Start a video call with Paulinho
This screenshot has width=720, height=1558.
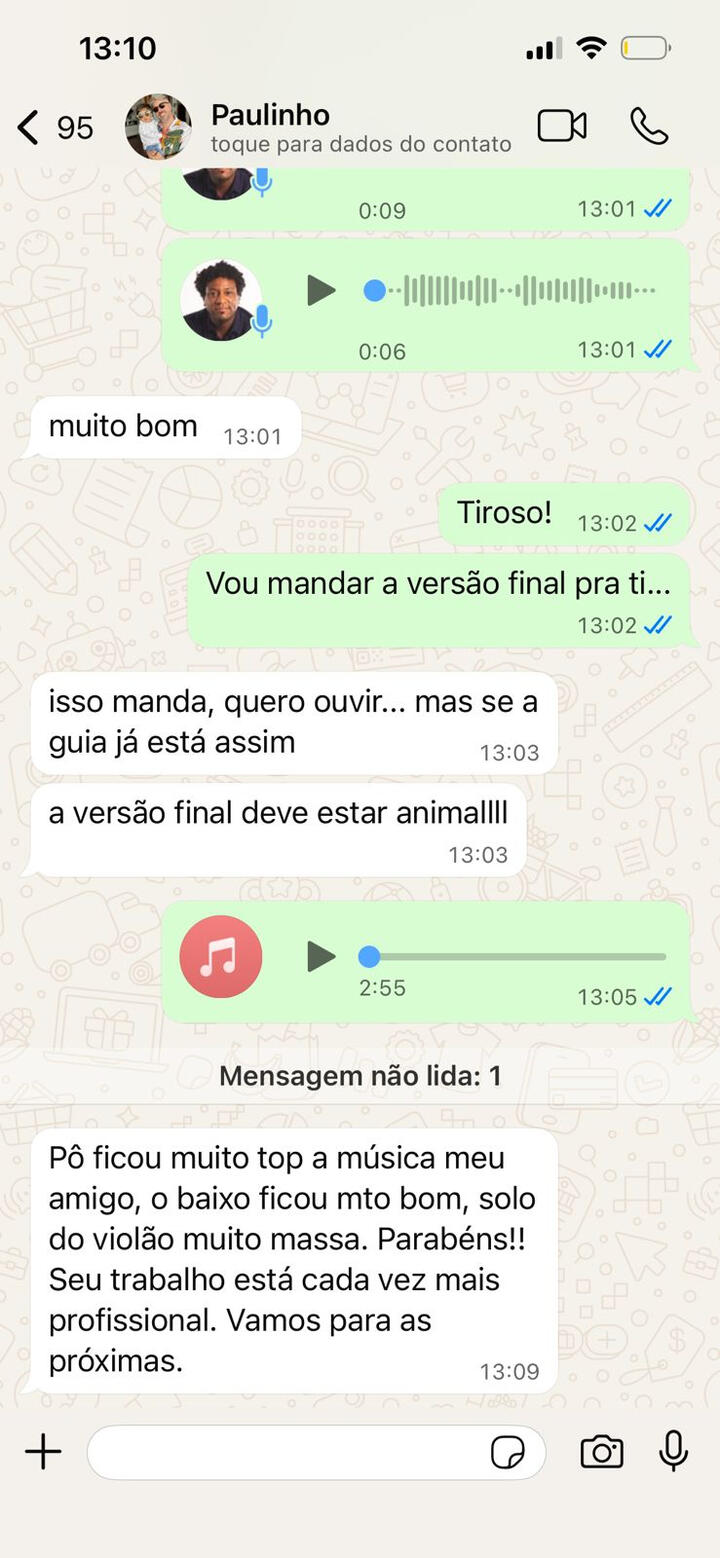point(562,126)
